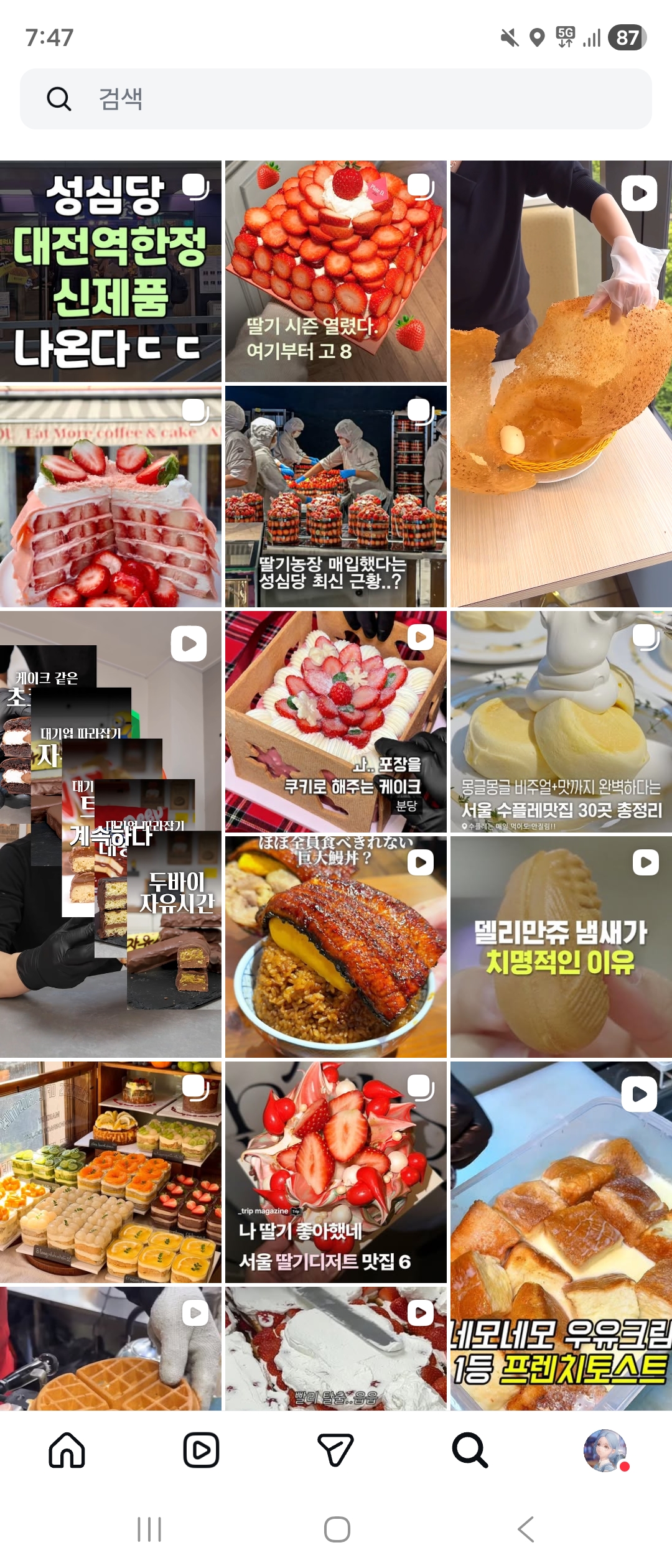Open the 서울 수플레맛집 30곳 총정리 post
Image resolution: width=672 pixels, height=1568 pixels.
coord(561,722)
